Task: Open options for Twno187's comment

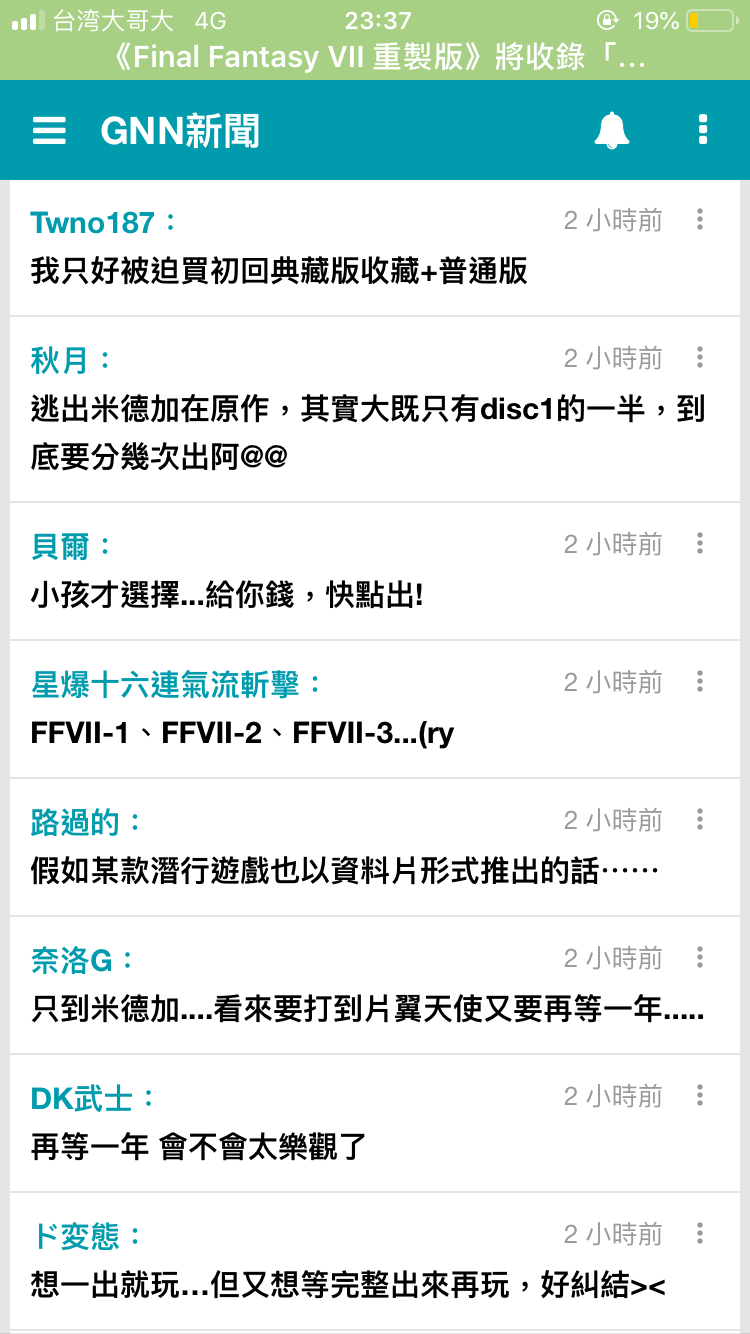Action: pos(700,220)
